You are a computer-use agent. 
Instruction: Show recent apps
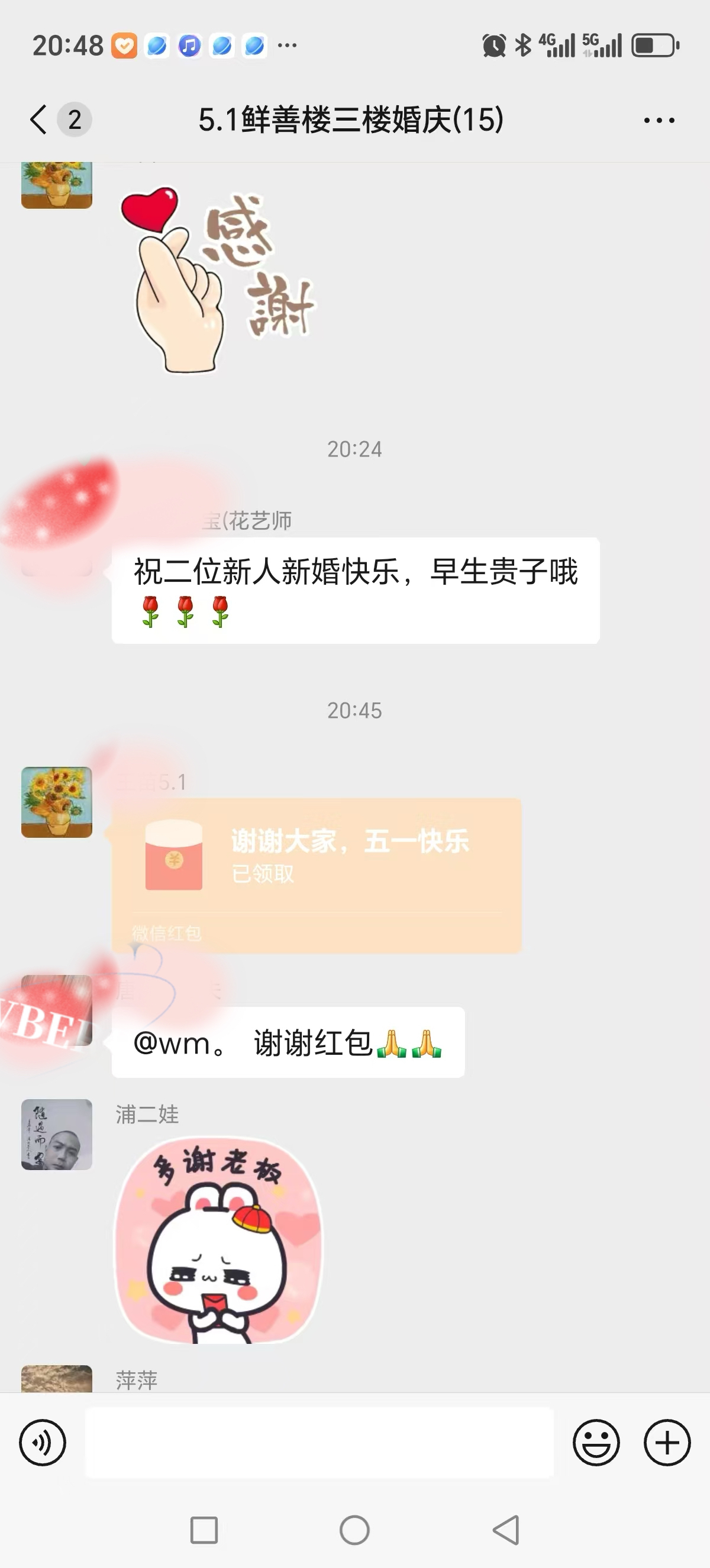coord(204,1530)
